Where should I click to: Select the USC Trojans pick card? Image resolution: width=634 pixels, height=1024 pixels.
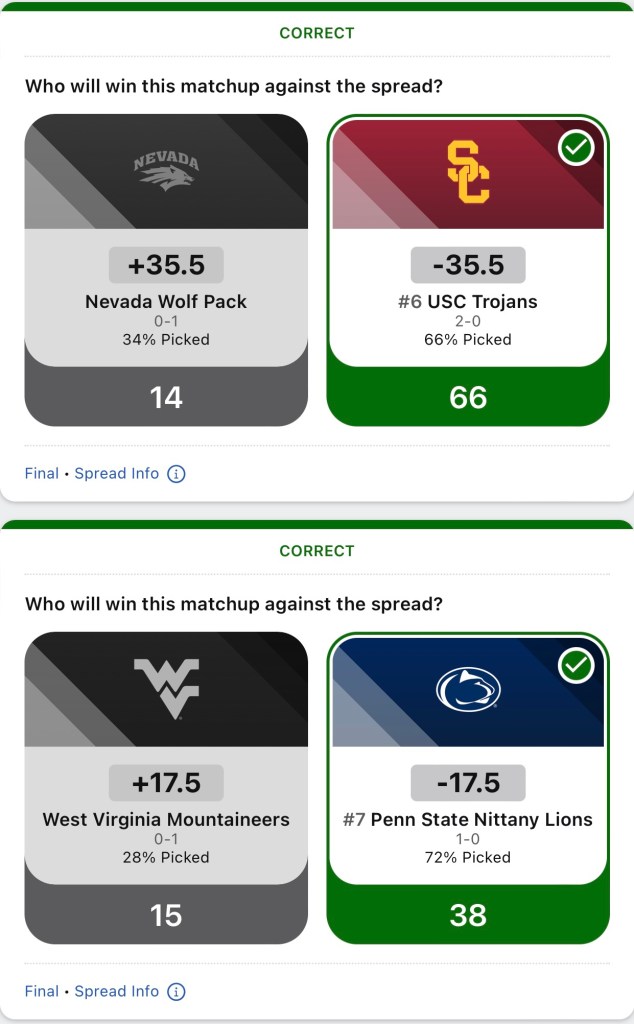(x=467, y=270)
